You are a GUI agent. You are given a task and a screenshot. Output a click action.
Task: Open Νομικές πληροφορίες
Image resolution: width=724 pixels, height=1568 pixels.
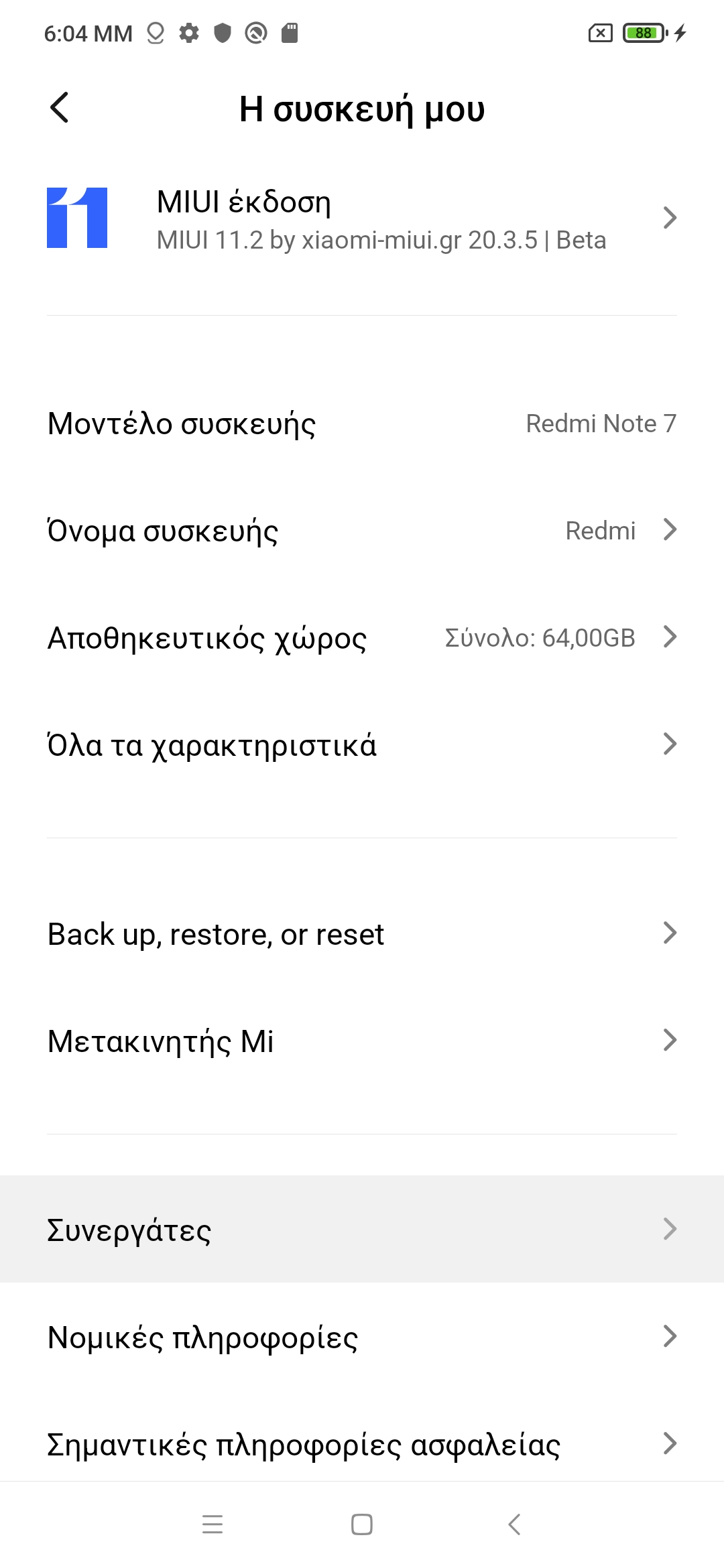pos(362,1337)
